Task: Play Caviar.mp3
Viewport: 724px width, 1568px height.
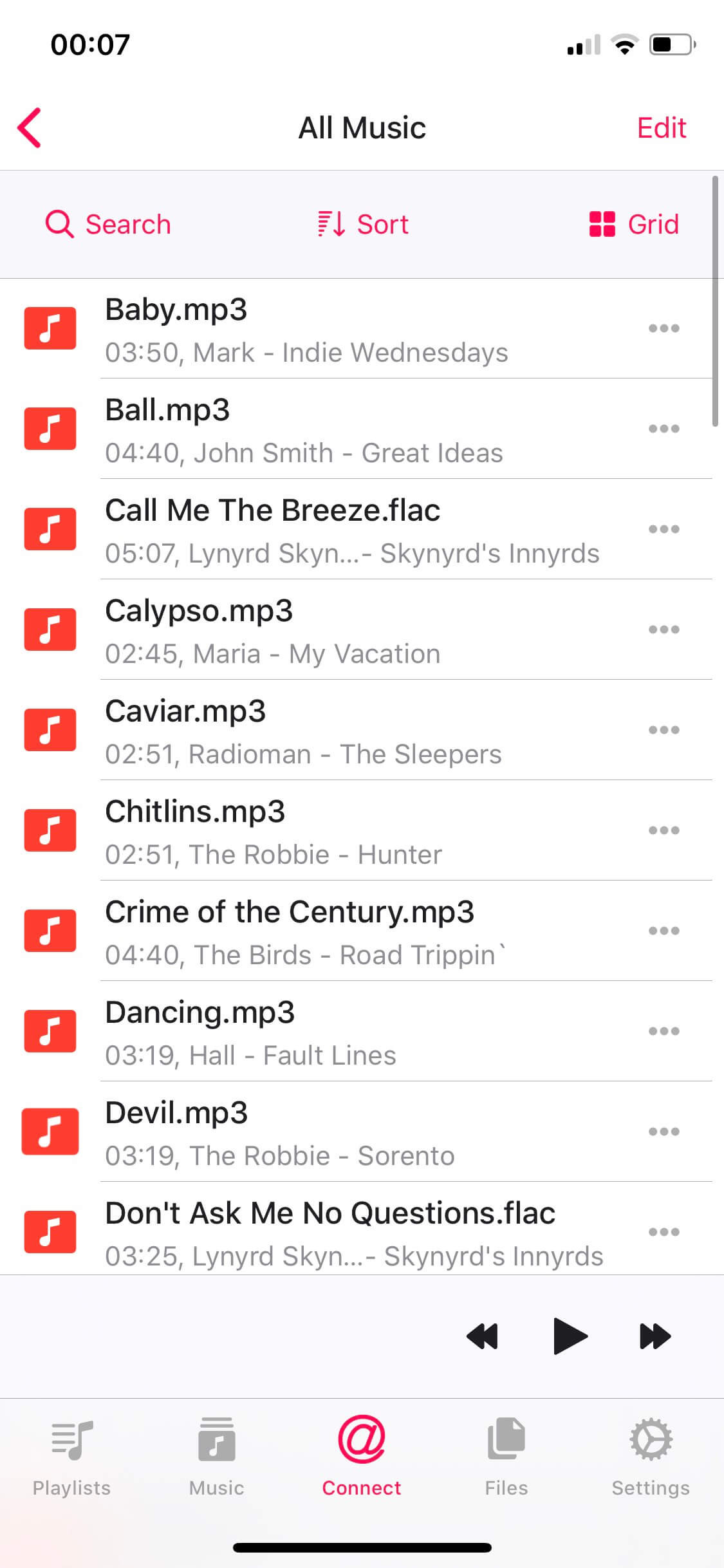Action: coord(302,731)
